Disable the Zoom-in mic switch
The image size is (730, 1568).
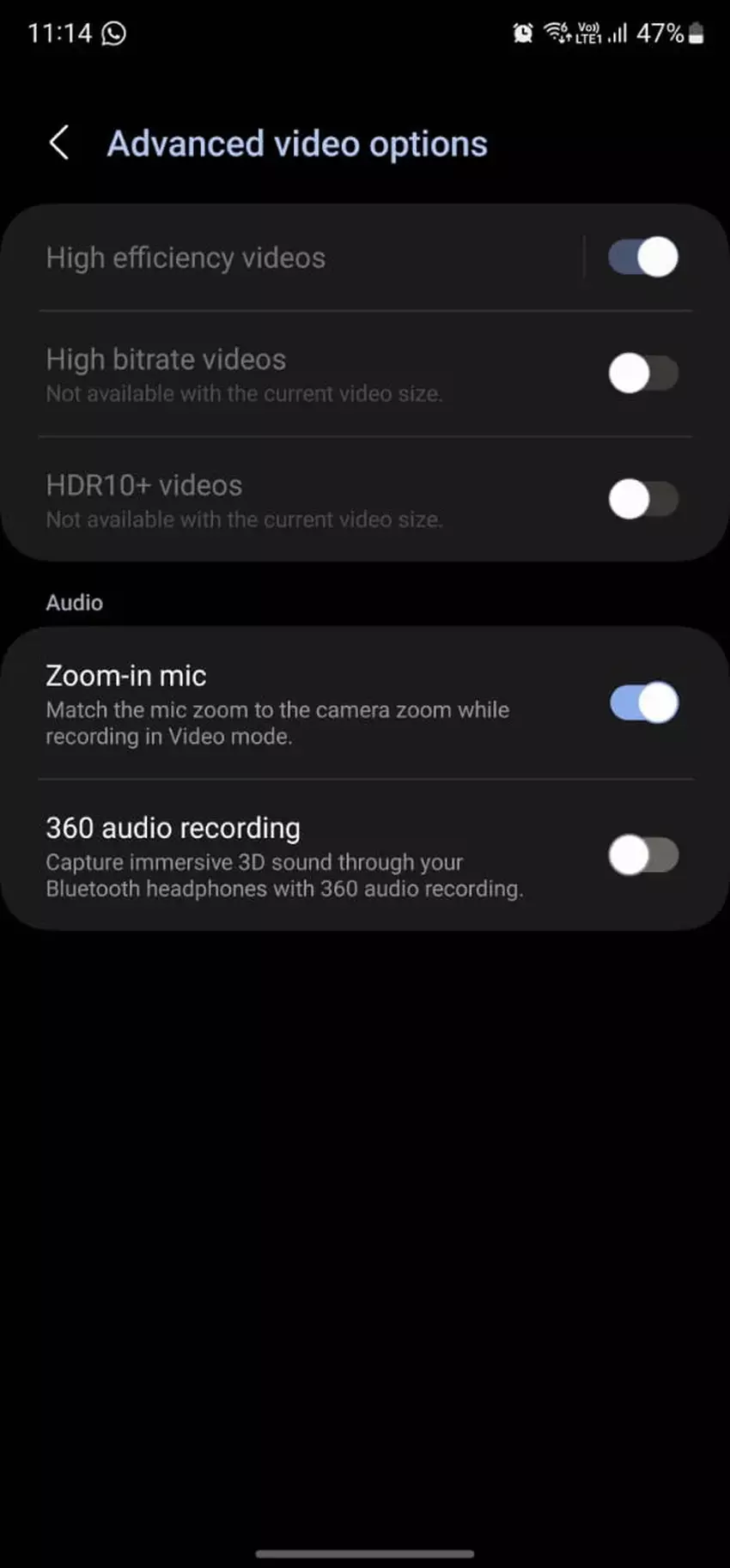click(643, 703)
